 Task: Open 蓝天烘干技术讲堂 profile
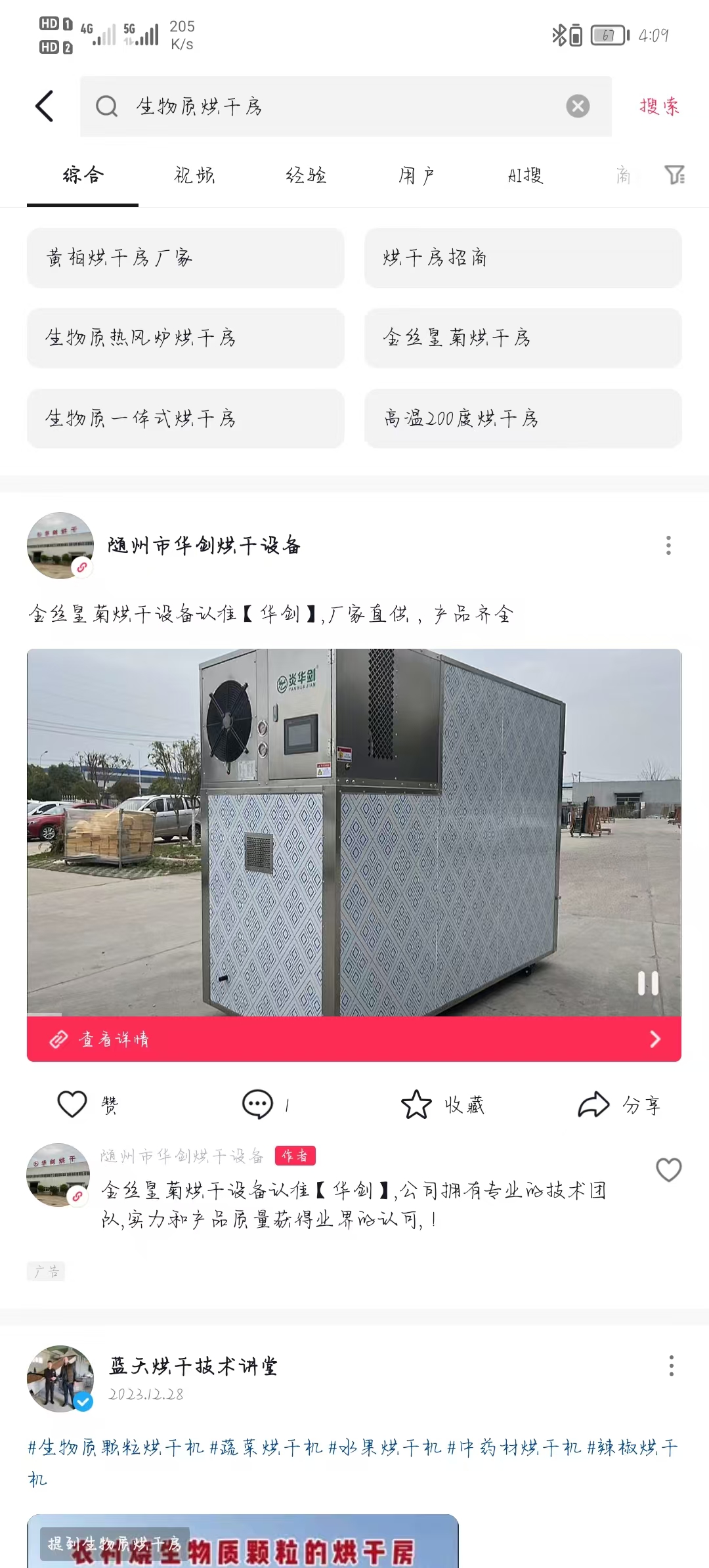[193, 1366]
